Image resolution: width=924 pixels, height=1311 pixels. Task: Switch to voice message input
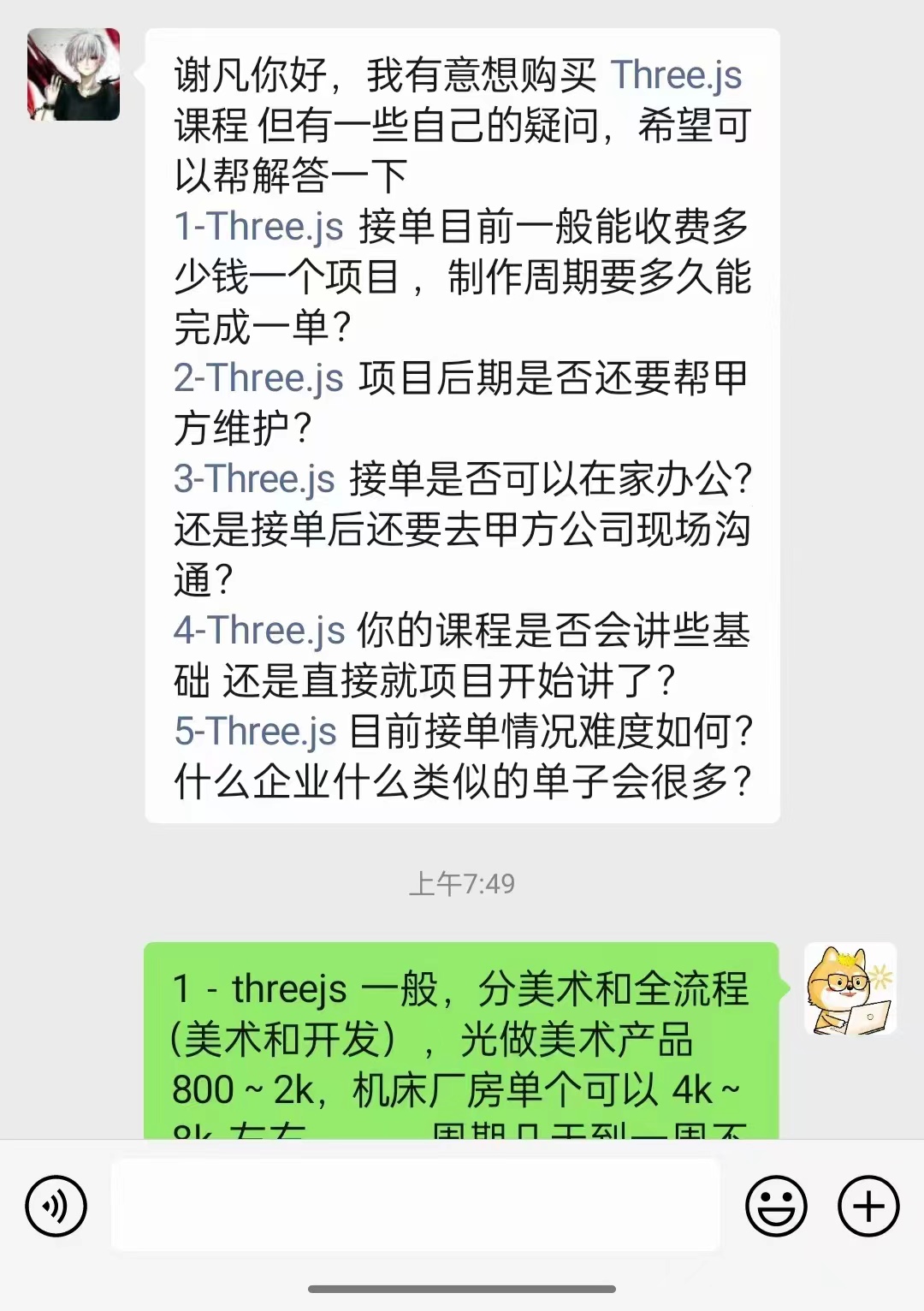click(x=56, y=1207)
